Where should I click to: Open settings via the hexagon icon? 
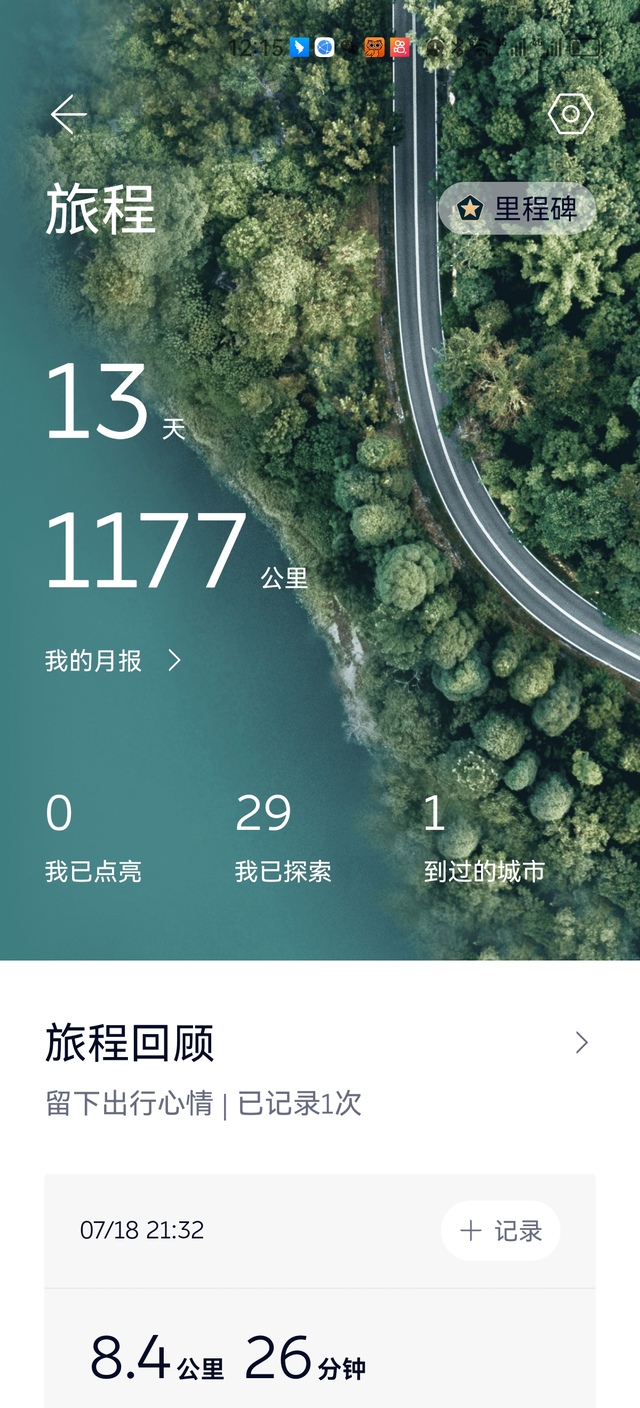click(571, 115)
